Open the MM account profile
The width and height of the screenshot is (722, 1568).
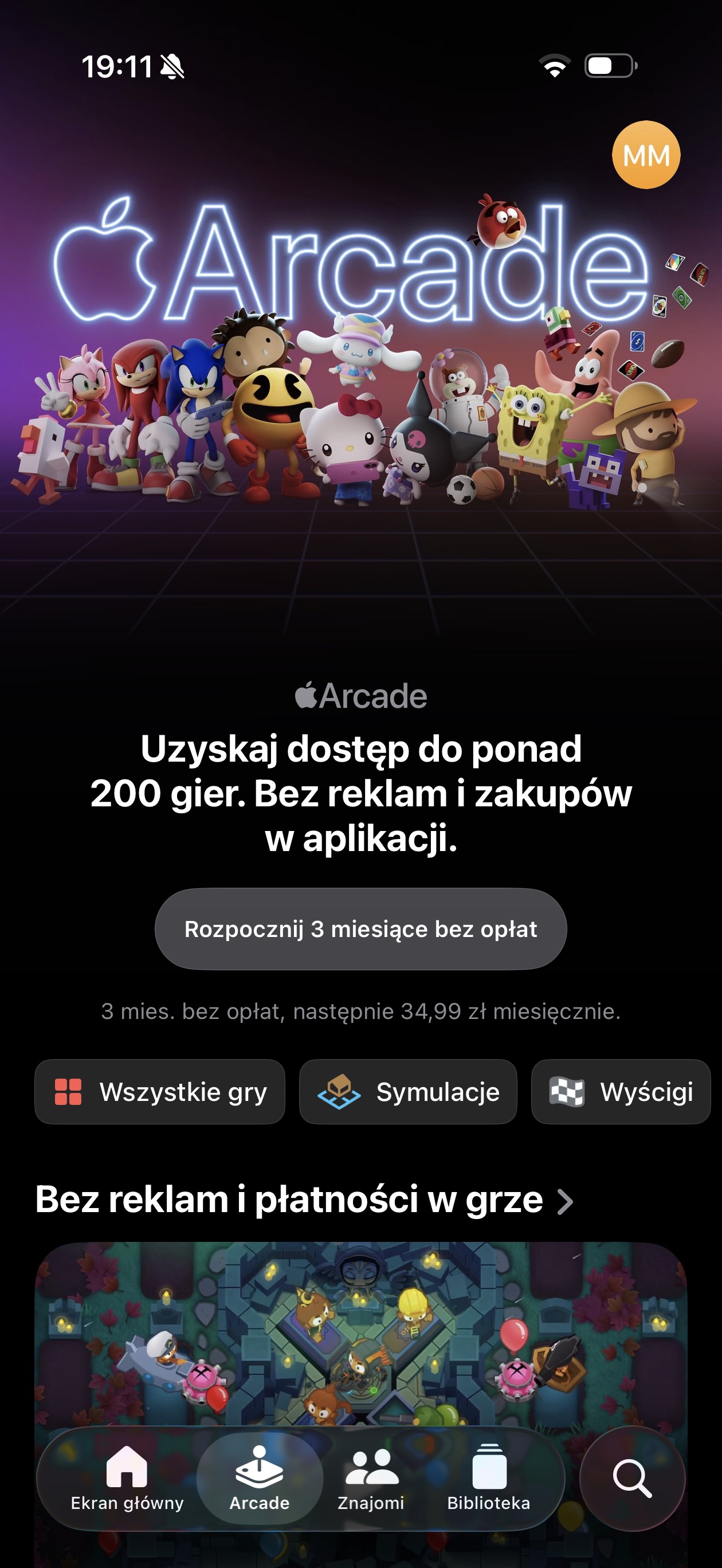[646, 155]
